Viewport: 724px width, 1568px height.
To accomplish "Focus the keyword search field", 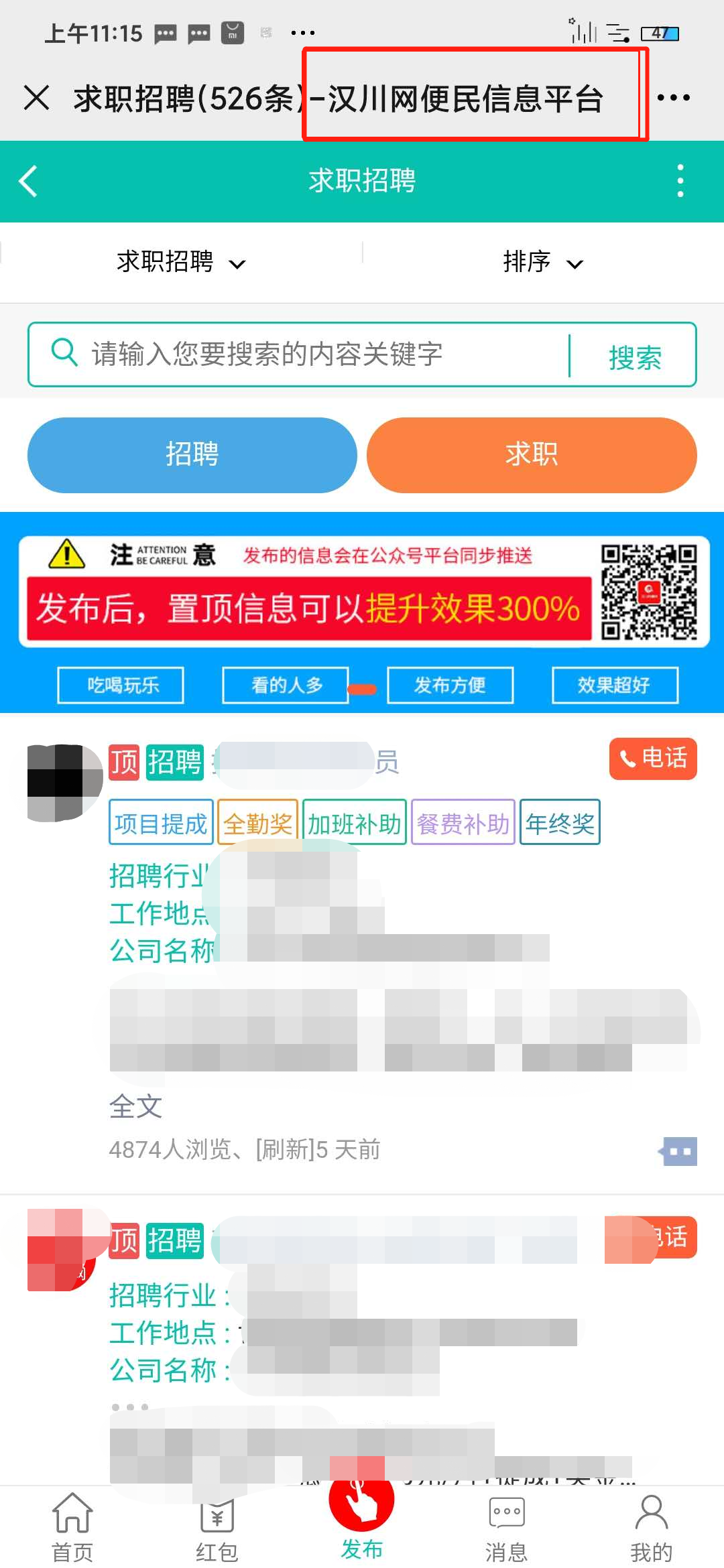I will 322,354.
